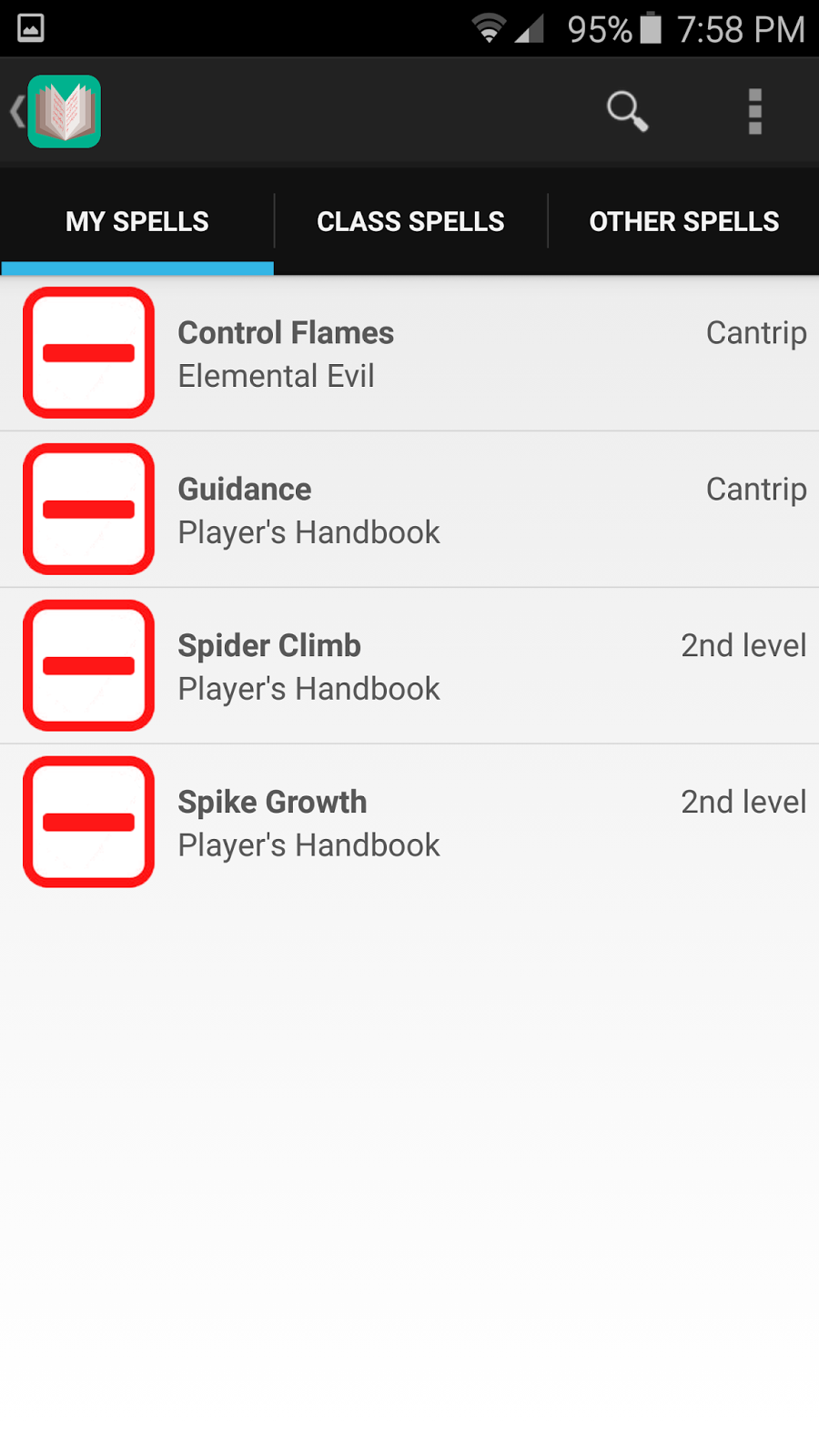View details for the Guidance cantrip

pyautogui.click(x=364, y=510)
